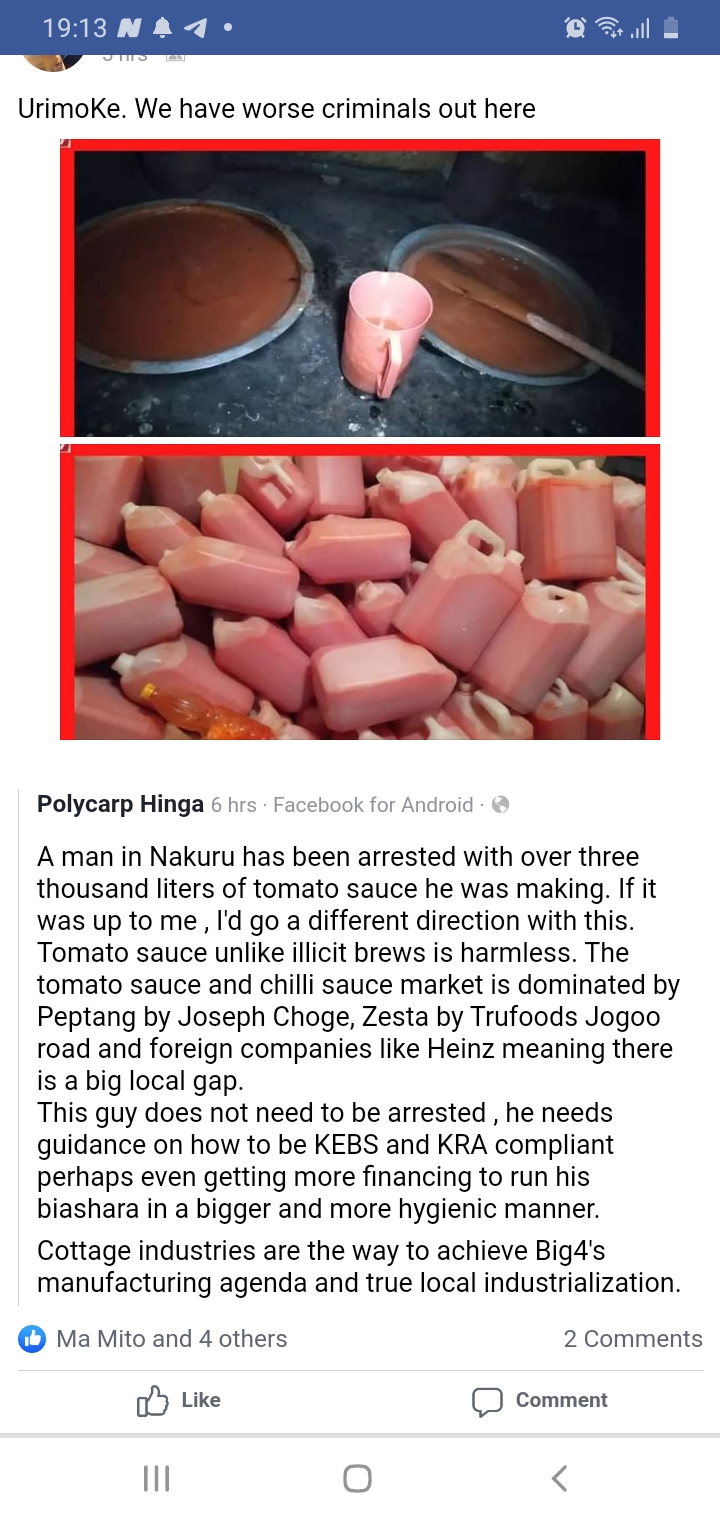Open the 2 Comments thread
The height and width of the screenshot is (1520, 720).
pyautogui.click(x=632, y=1339)
